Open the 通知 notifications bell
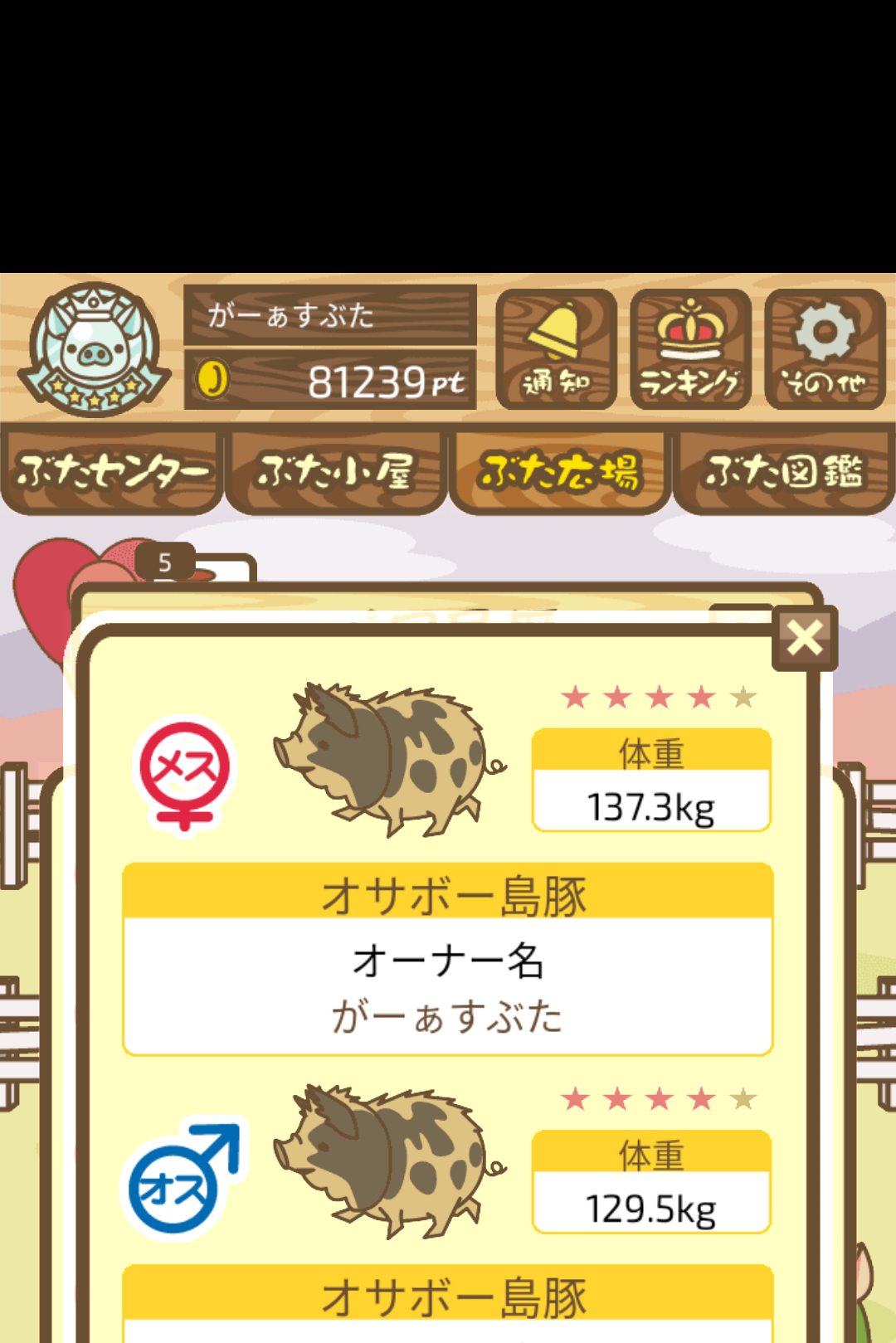 (556, 349)
